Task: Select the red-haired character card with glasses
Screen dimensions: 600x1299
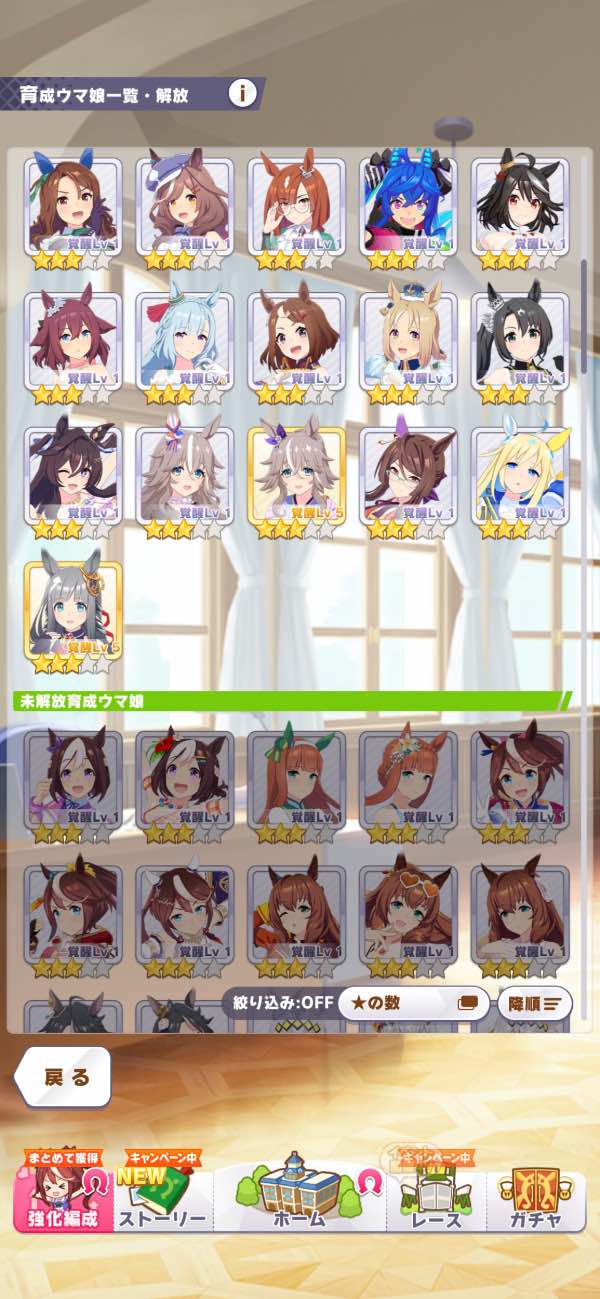Action: (296, 214)
